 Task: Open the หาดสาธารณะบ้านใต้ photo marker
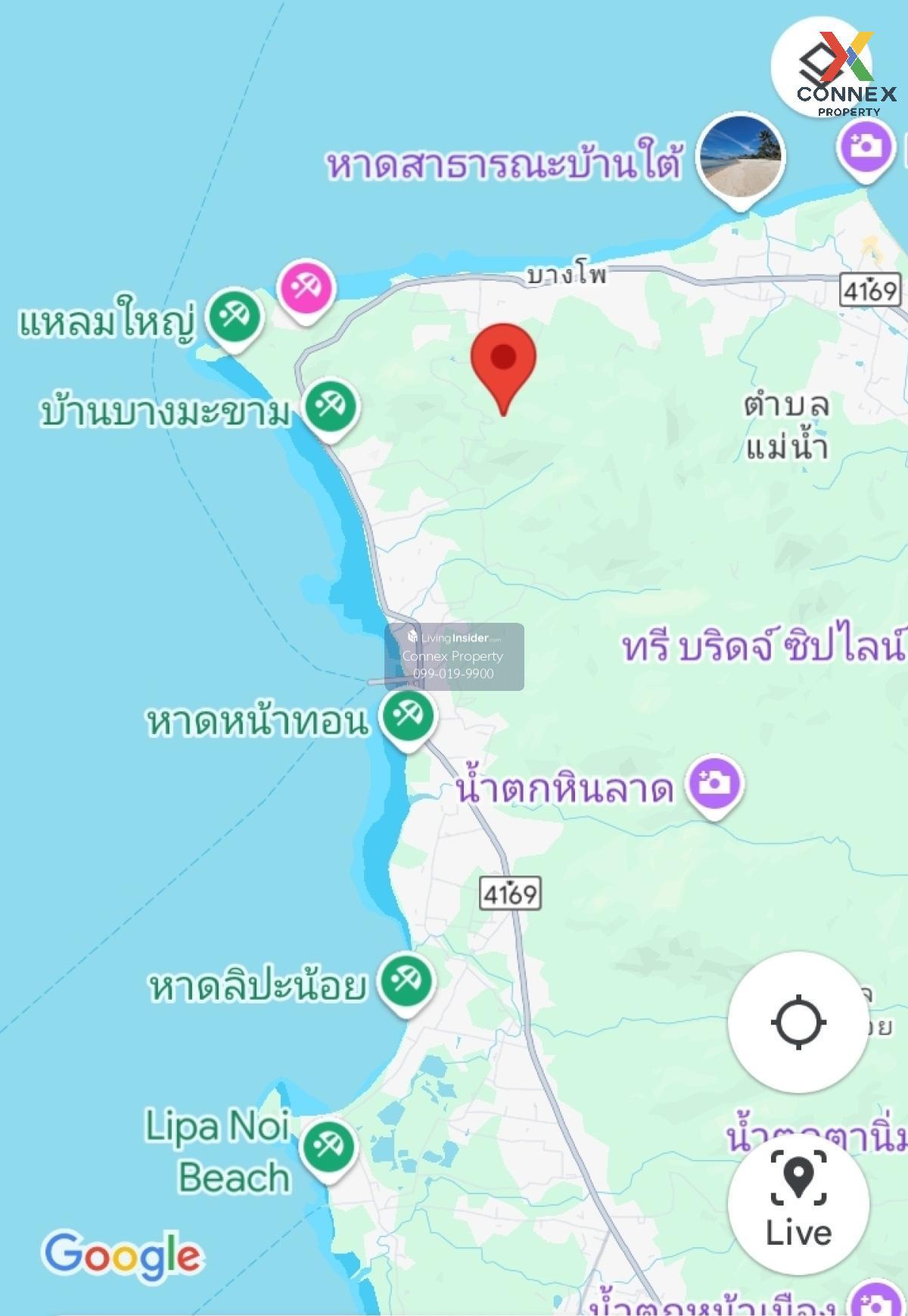[x=741, y=159]
